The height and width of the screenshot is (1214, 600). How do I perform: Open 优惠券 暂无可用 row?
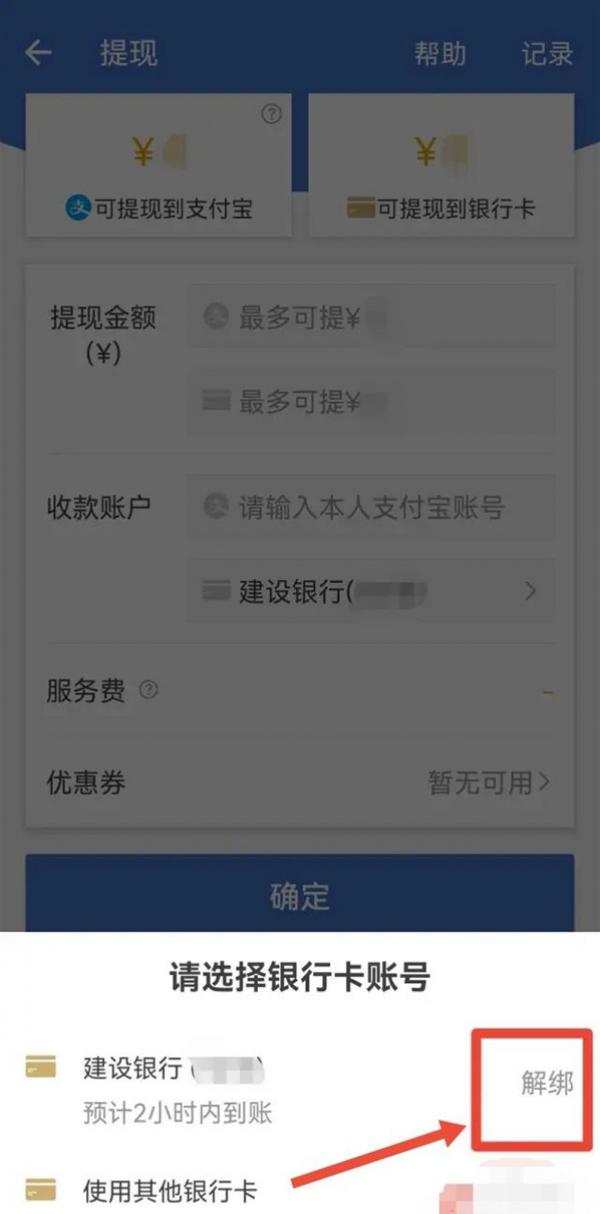(490, 783)
